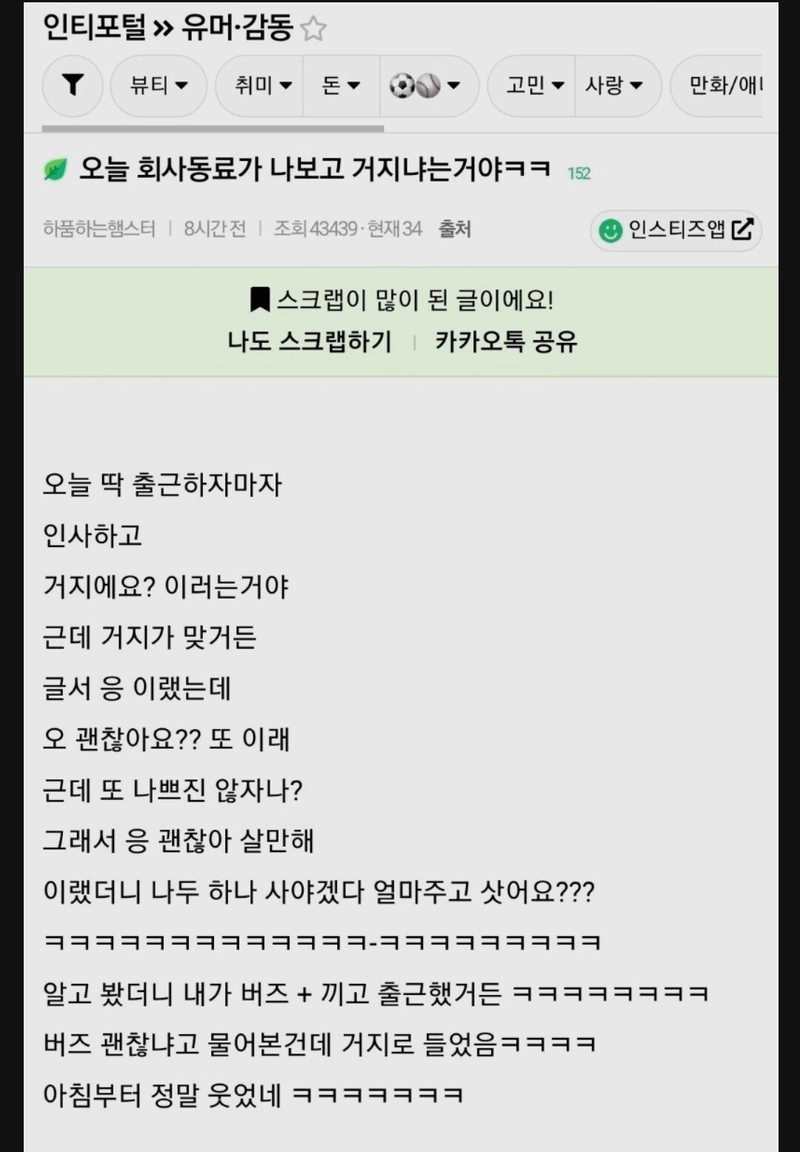Go to 인티포털 breadcrumb link

(95, 28)
